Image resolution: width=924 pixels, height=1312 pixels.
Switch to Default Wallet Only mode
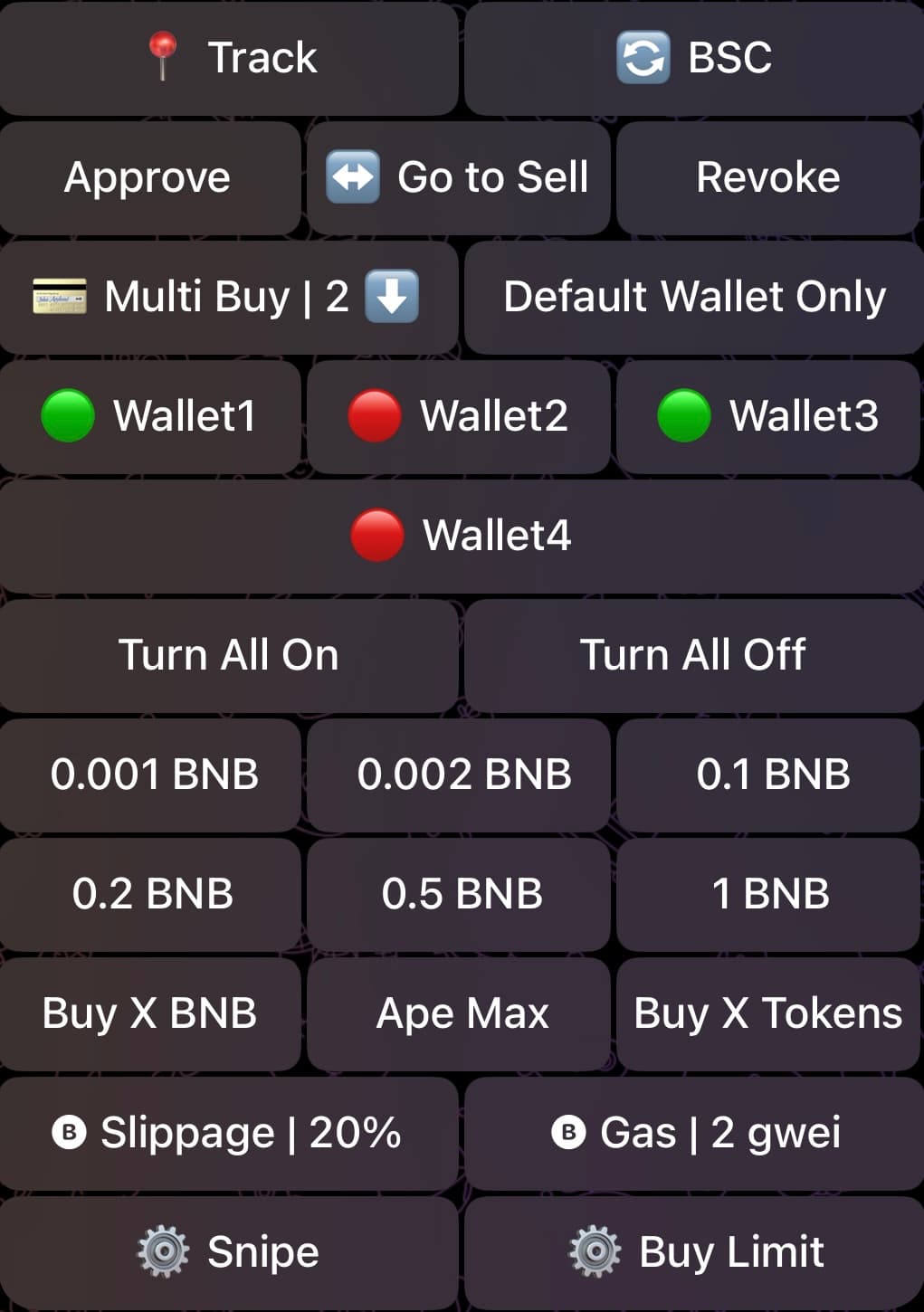(694, 296)
